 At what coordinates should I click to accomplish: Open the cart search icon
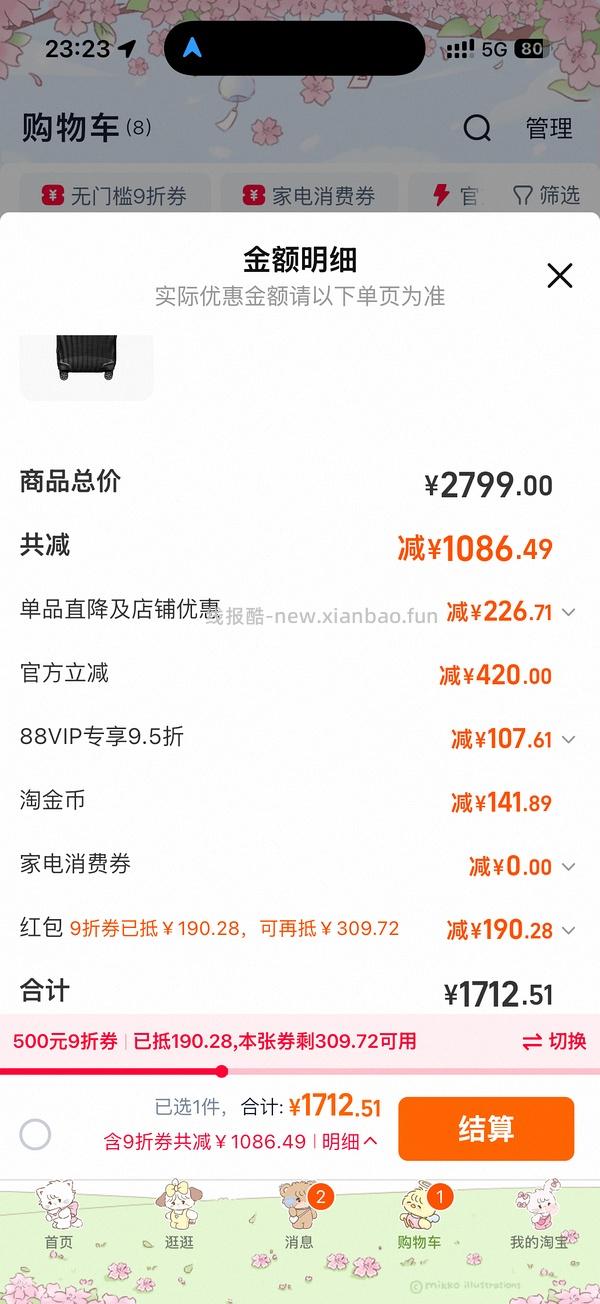477,128
